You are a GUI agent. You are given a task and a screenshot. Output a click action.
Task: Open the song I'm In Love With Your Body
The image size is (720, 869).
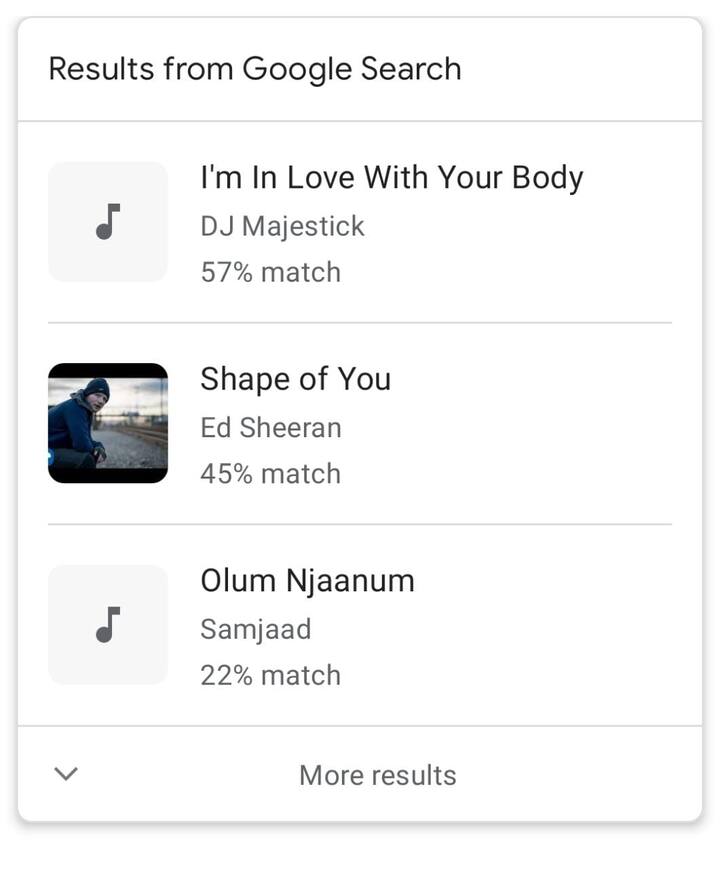pos(392,177)
